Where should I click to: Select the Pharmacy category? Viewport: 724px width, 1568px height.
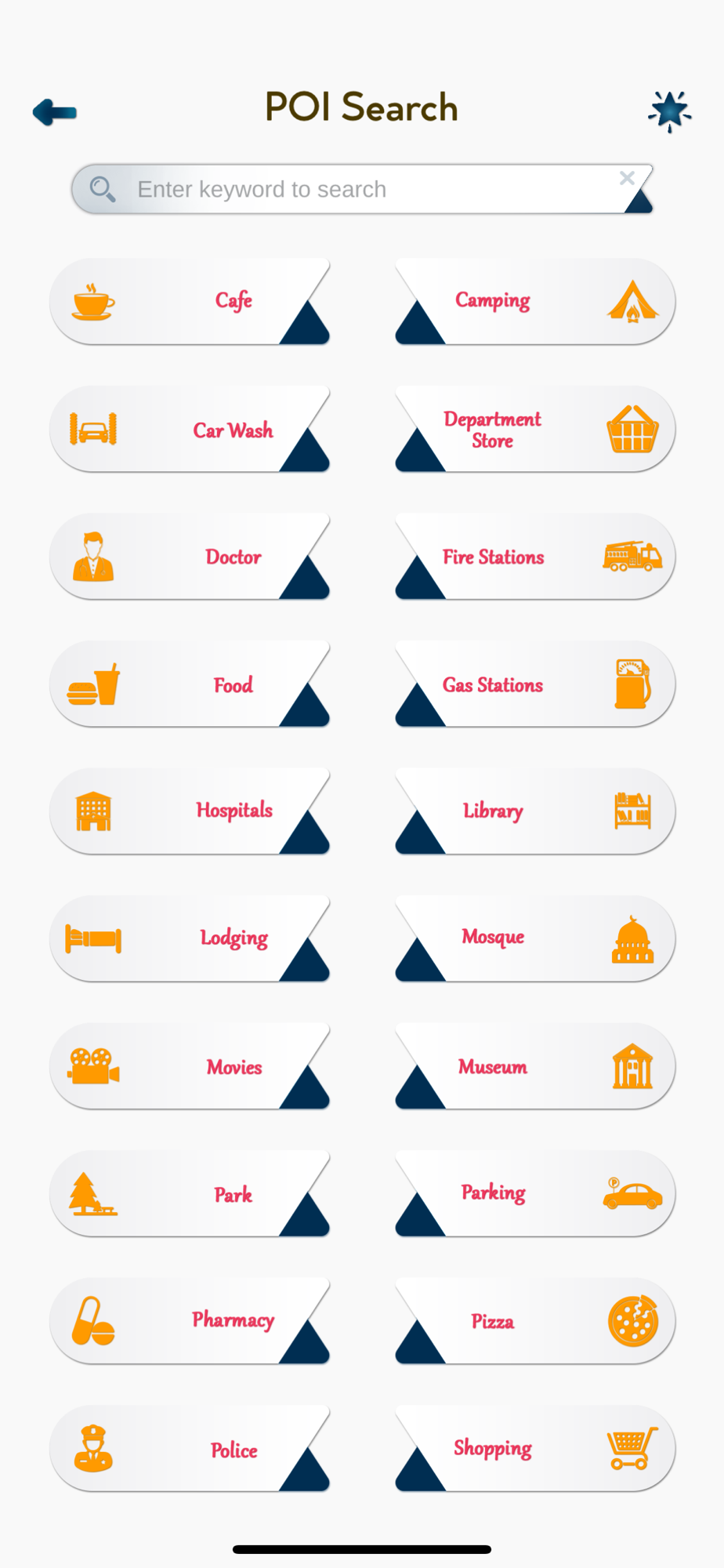click(x=190, y=1321)
